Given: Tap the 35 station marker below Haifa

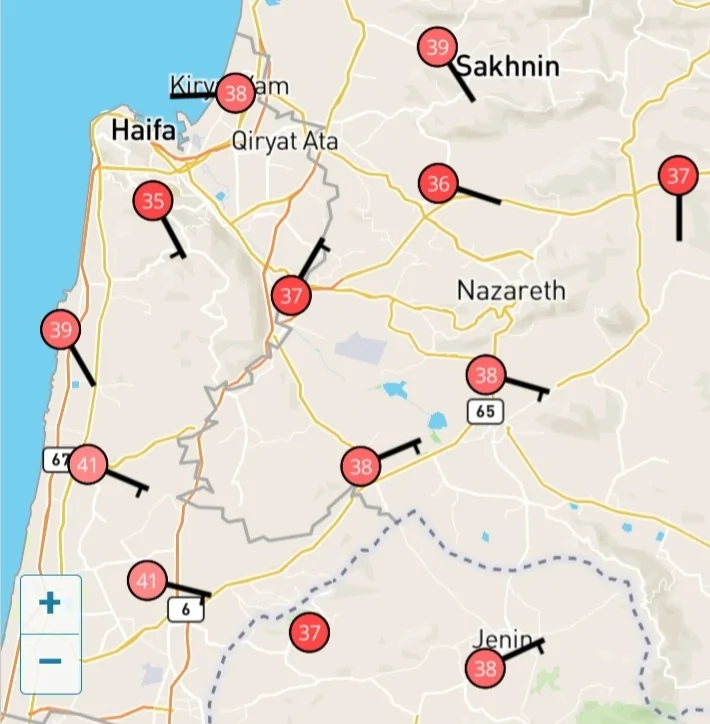Looking at the screenshot, I should tap(153, 202).
